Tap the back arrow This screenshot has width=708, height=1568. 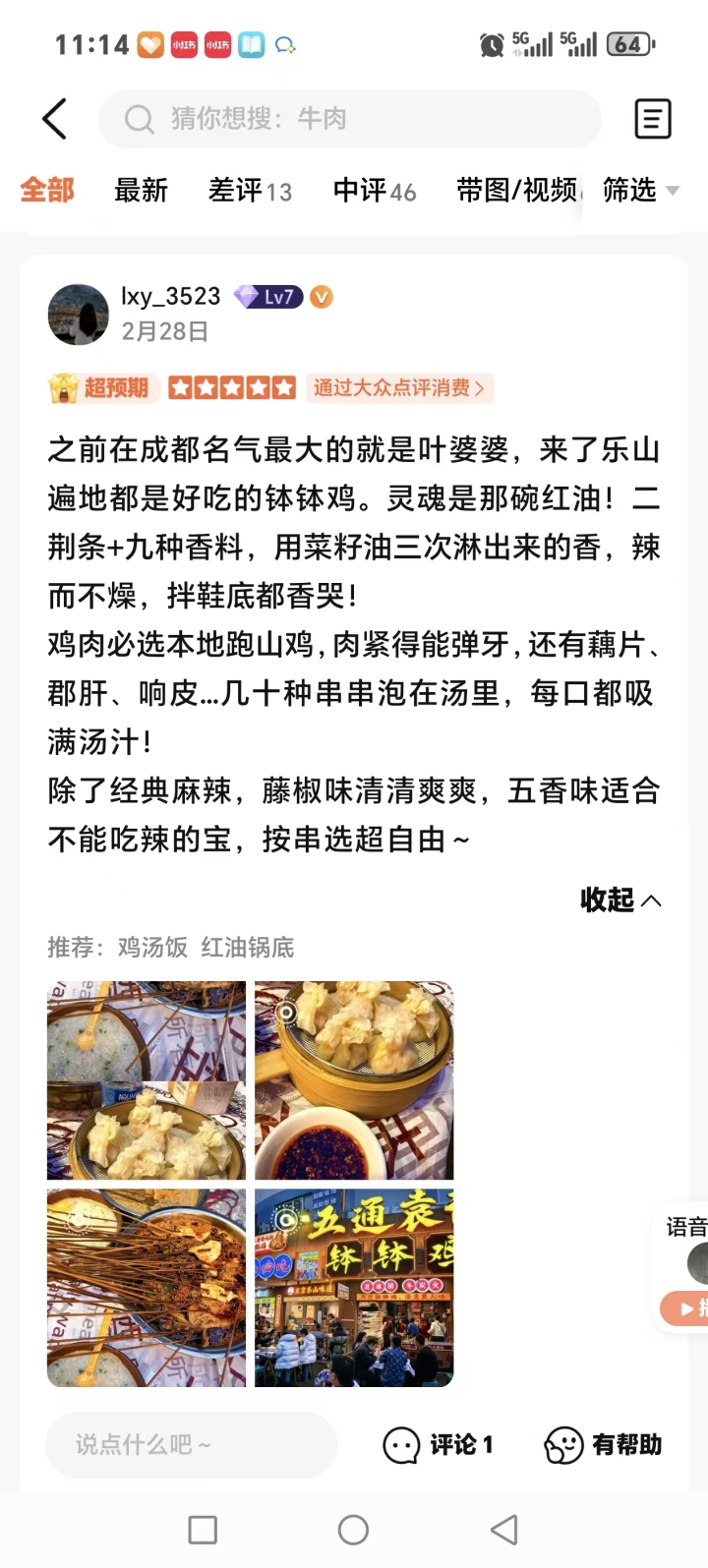[x=54, y=117]
